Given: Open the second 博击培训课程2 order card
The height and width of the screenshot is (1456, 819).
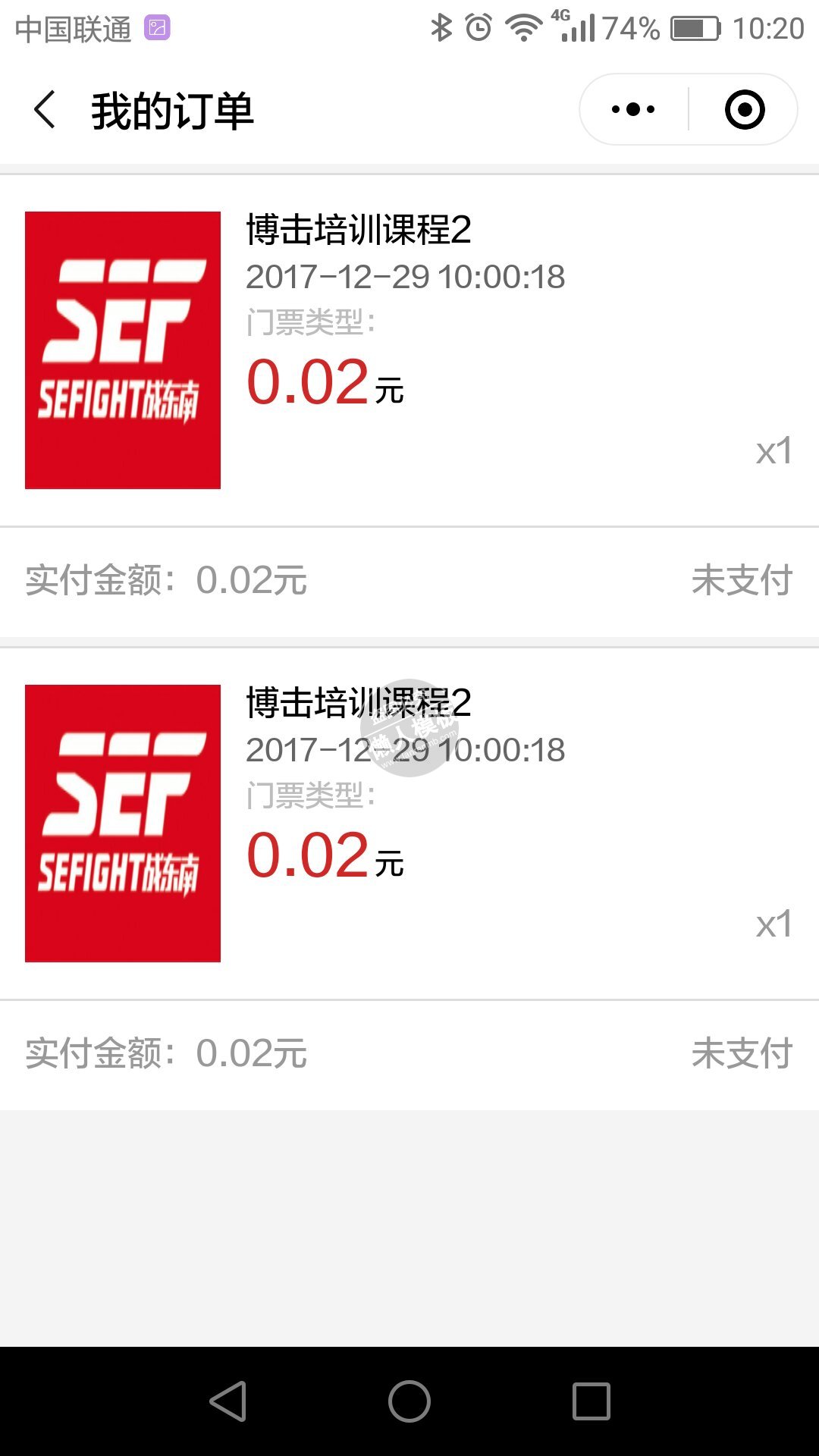Looking at the screenshot, I should click(409, 824).
